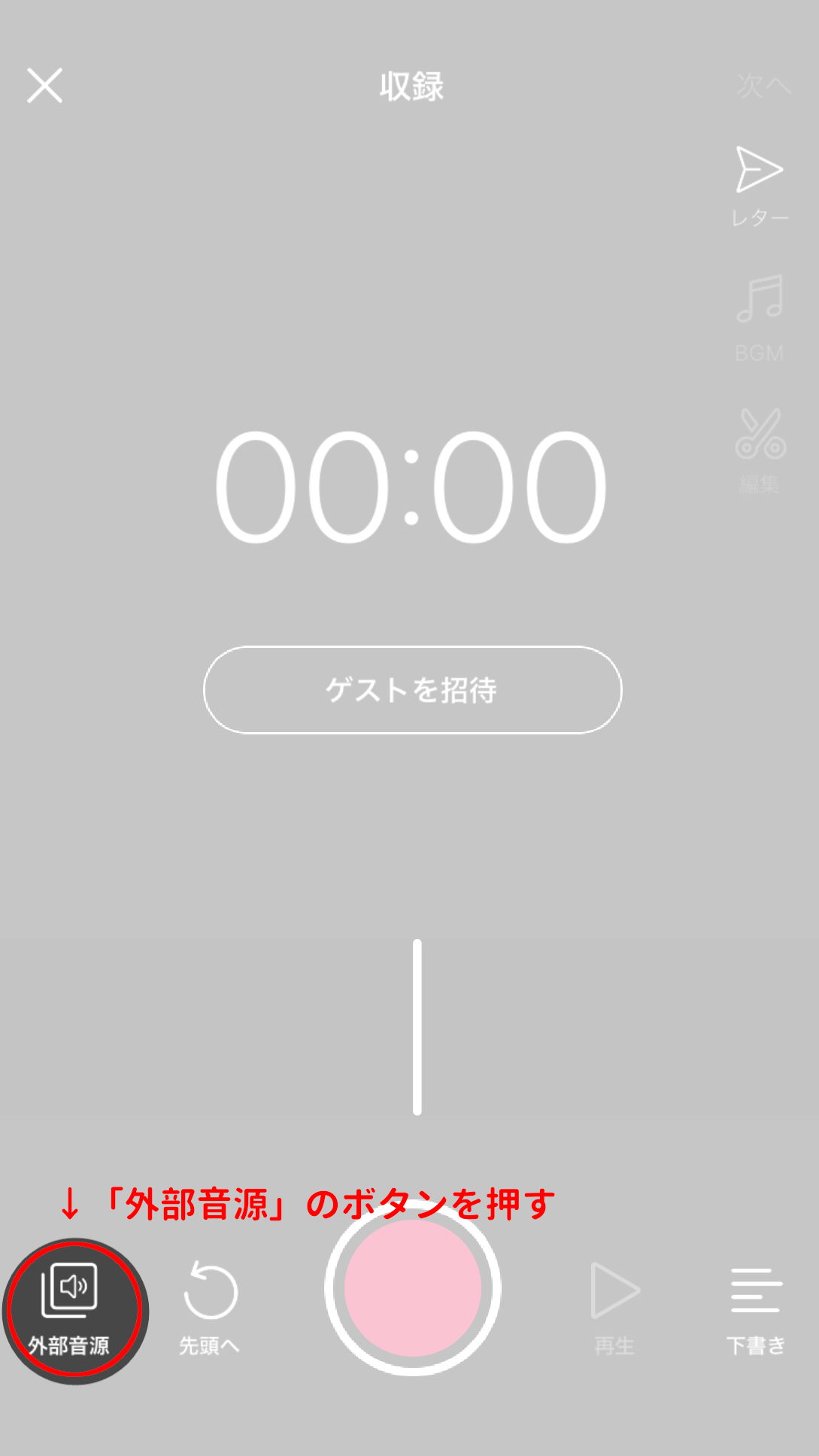Open the レター option
The width and height of the screenshot is (819, 1456).
759,185
